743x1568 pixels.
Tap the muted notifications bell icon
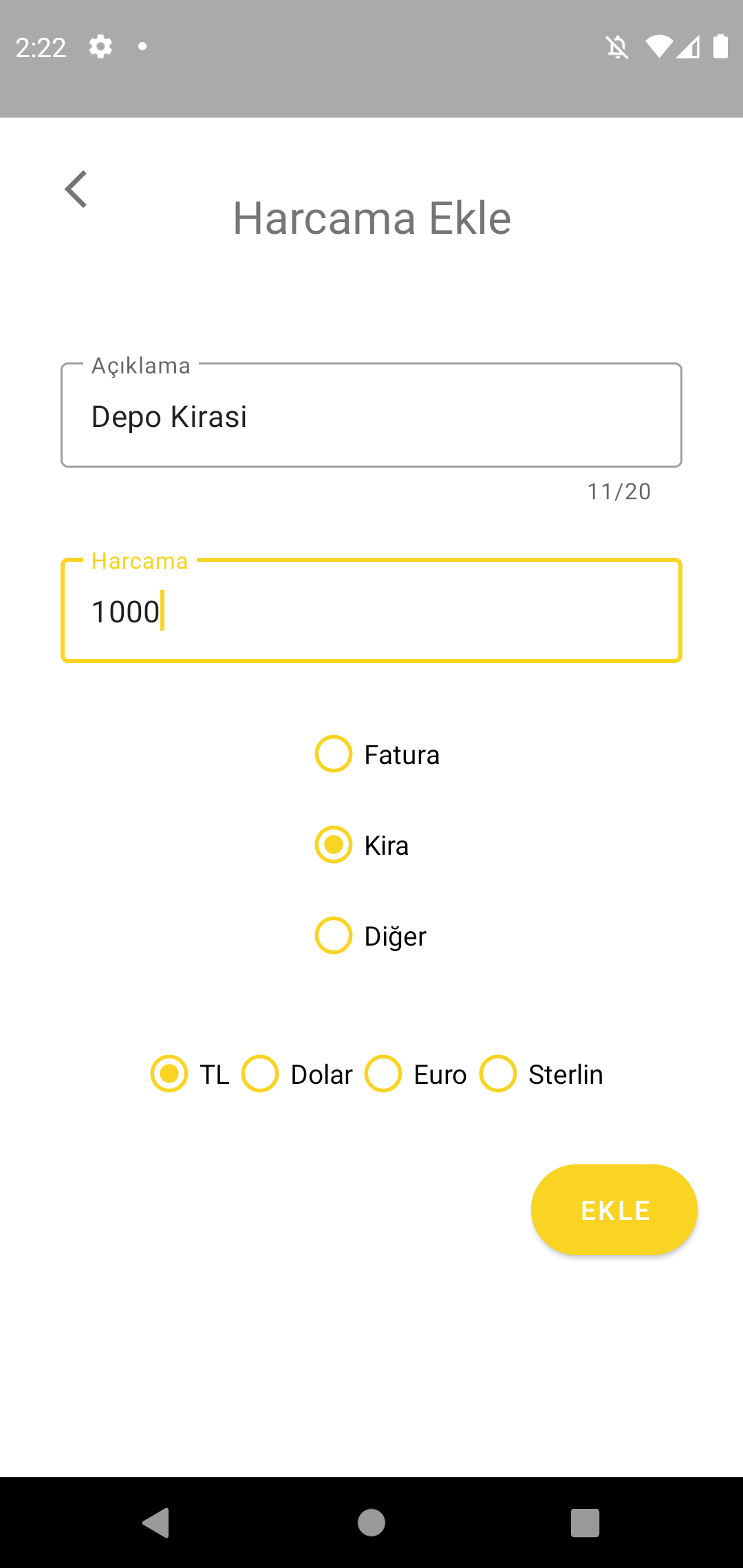click(618, 46)
